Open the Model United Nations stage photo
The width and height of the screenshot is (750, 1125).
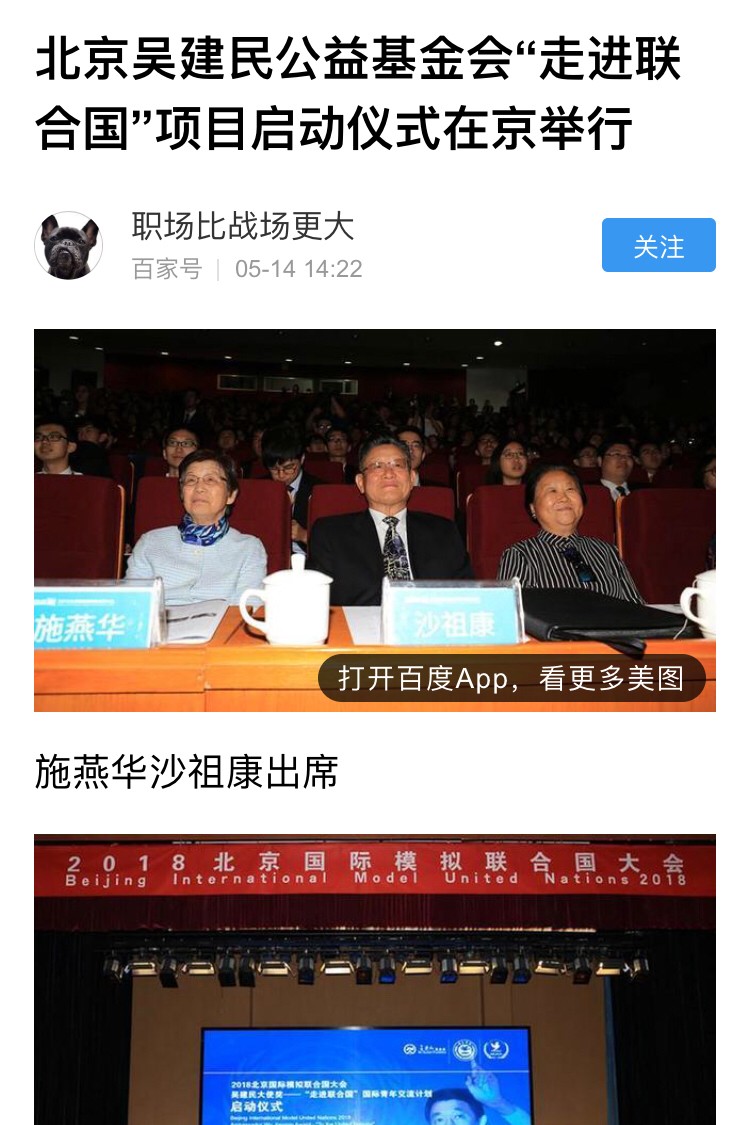tap(374, 980)
